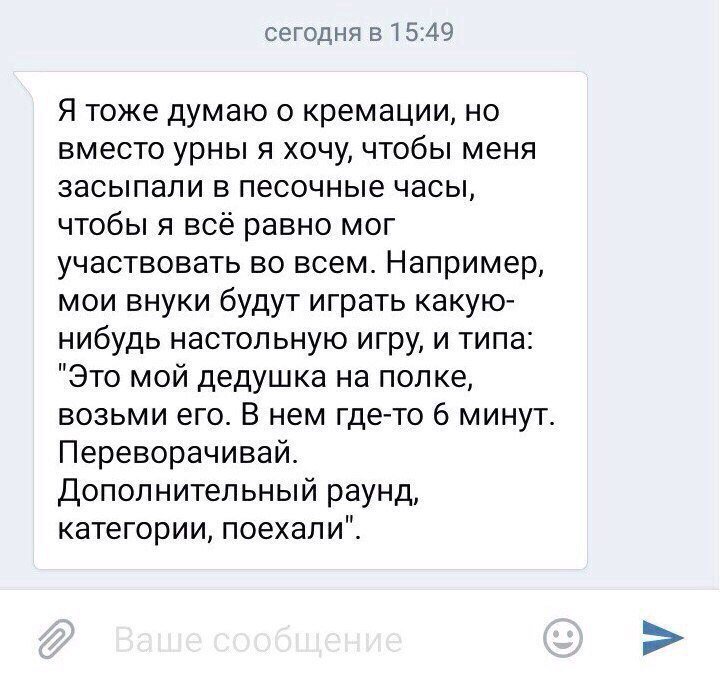This screenshot has width=720, height=678.
Task: Focus the 'Ваше сообщение' message field
Action: tap(258, 639)
